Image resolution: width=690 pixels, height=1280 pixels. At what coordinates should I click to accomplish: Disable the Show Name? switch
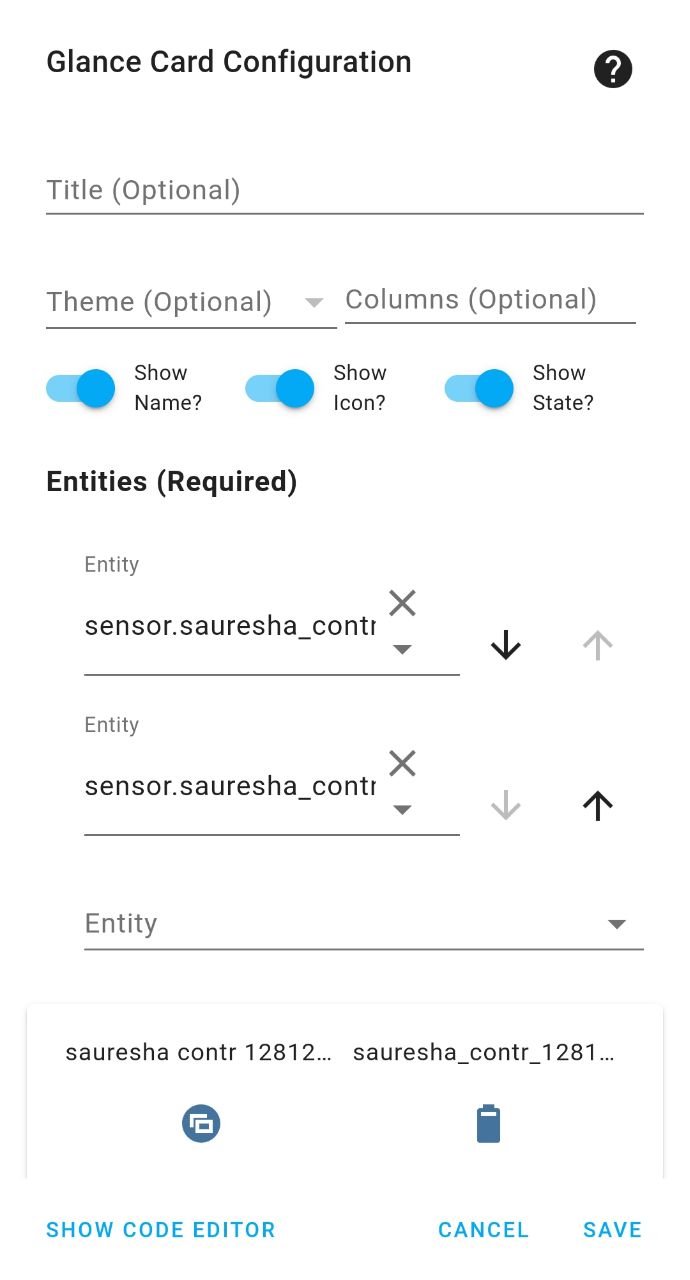click(x=82, y=388)
